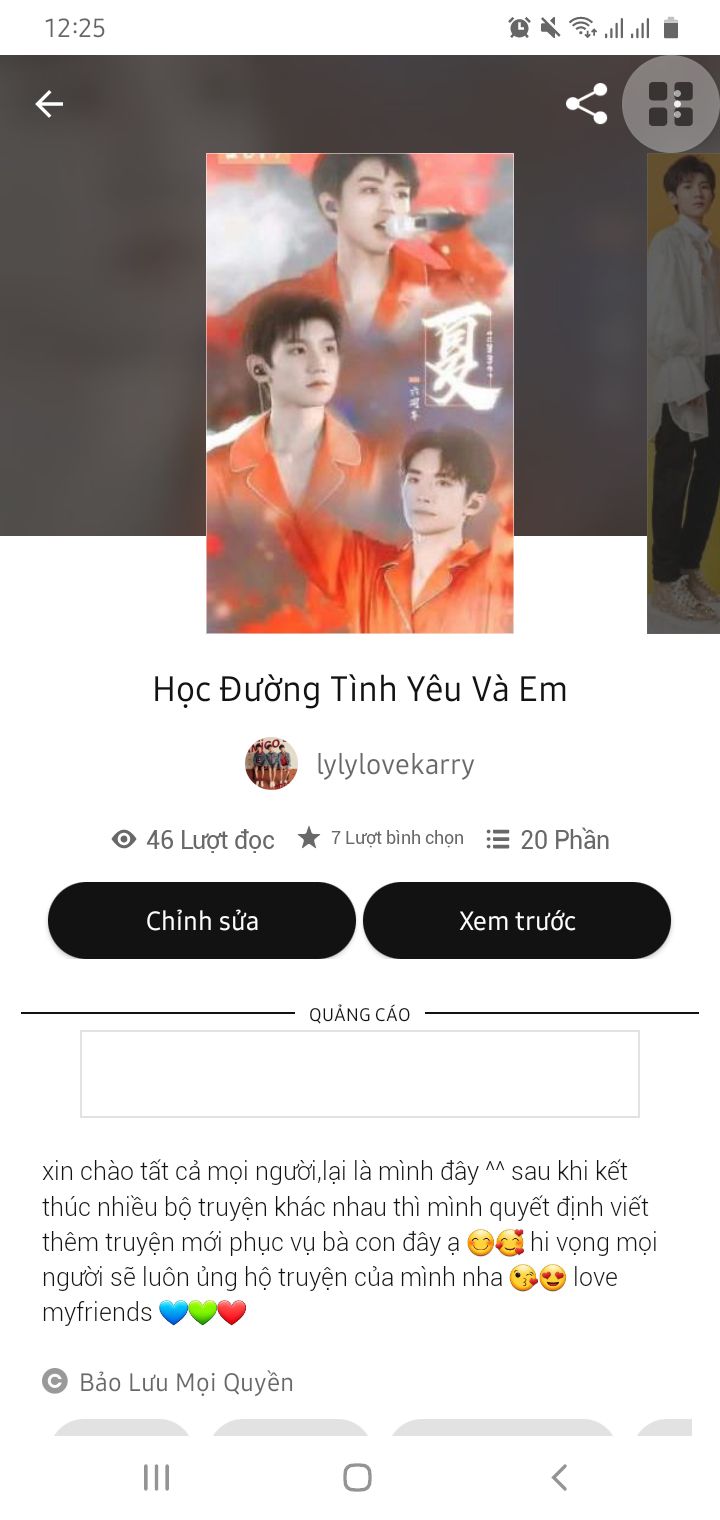Preview the story with Xem trước
Screen dimensions: 720x1520
517,921
